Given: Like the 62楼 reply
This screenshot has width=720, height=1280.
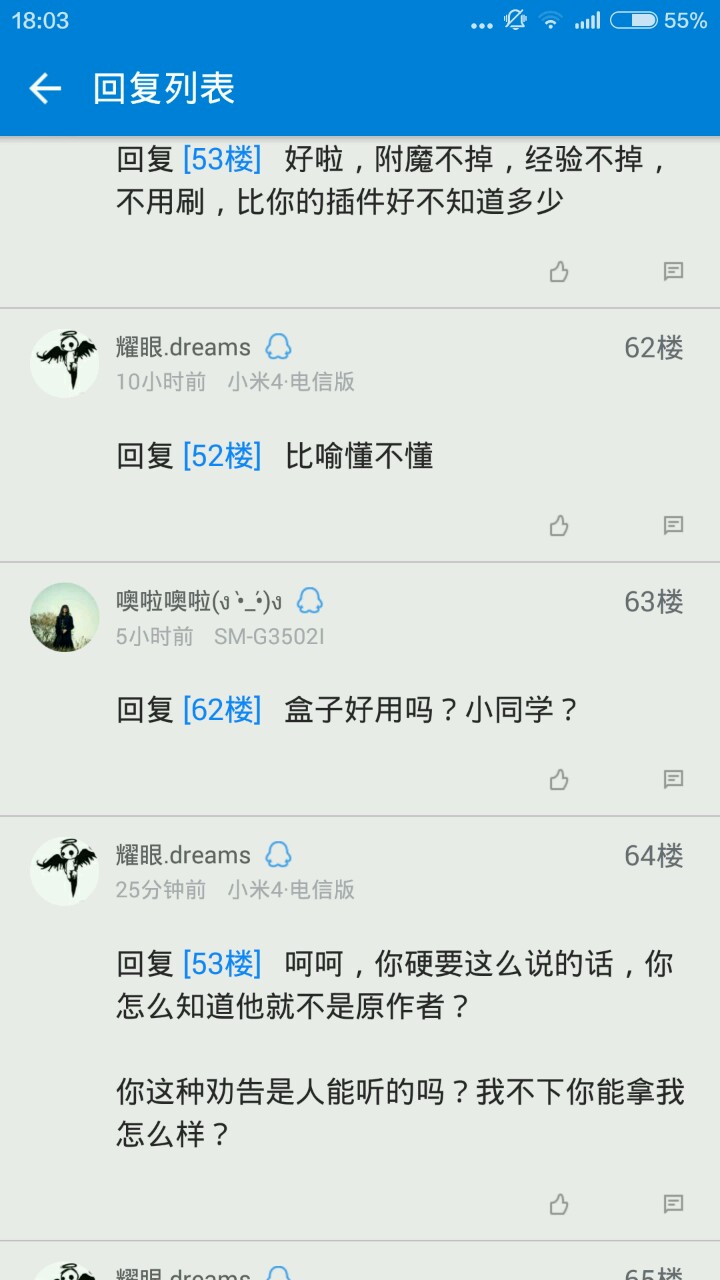Looking at the screenshot, I should [x=559, y=526].
